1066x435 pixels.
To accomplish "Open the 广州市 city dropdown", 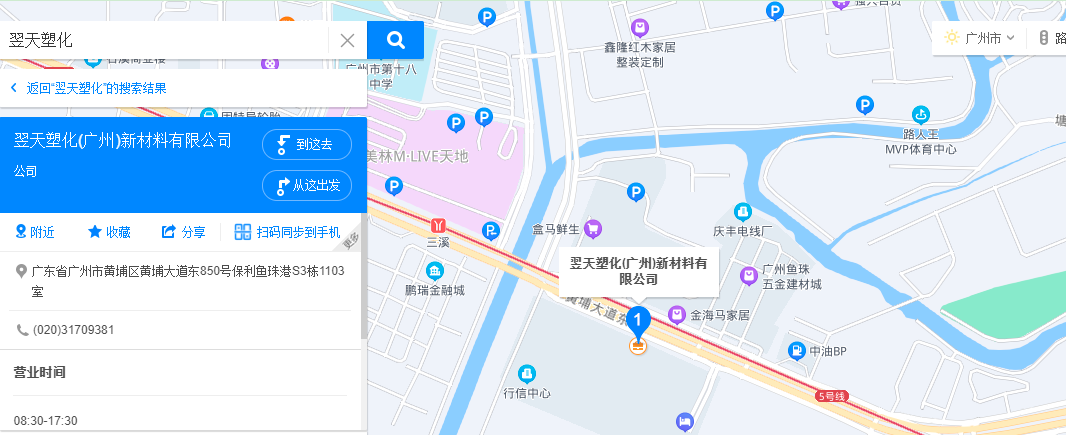I will [980, 38].
